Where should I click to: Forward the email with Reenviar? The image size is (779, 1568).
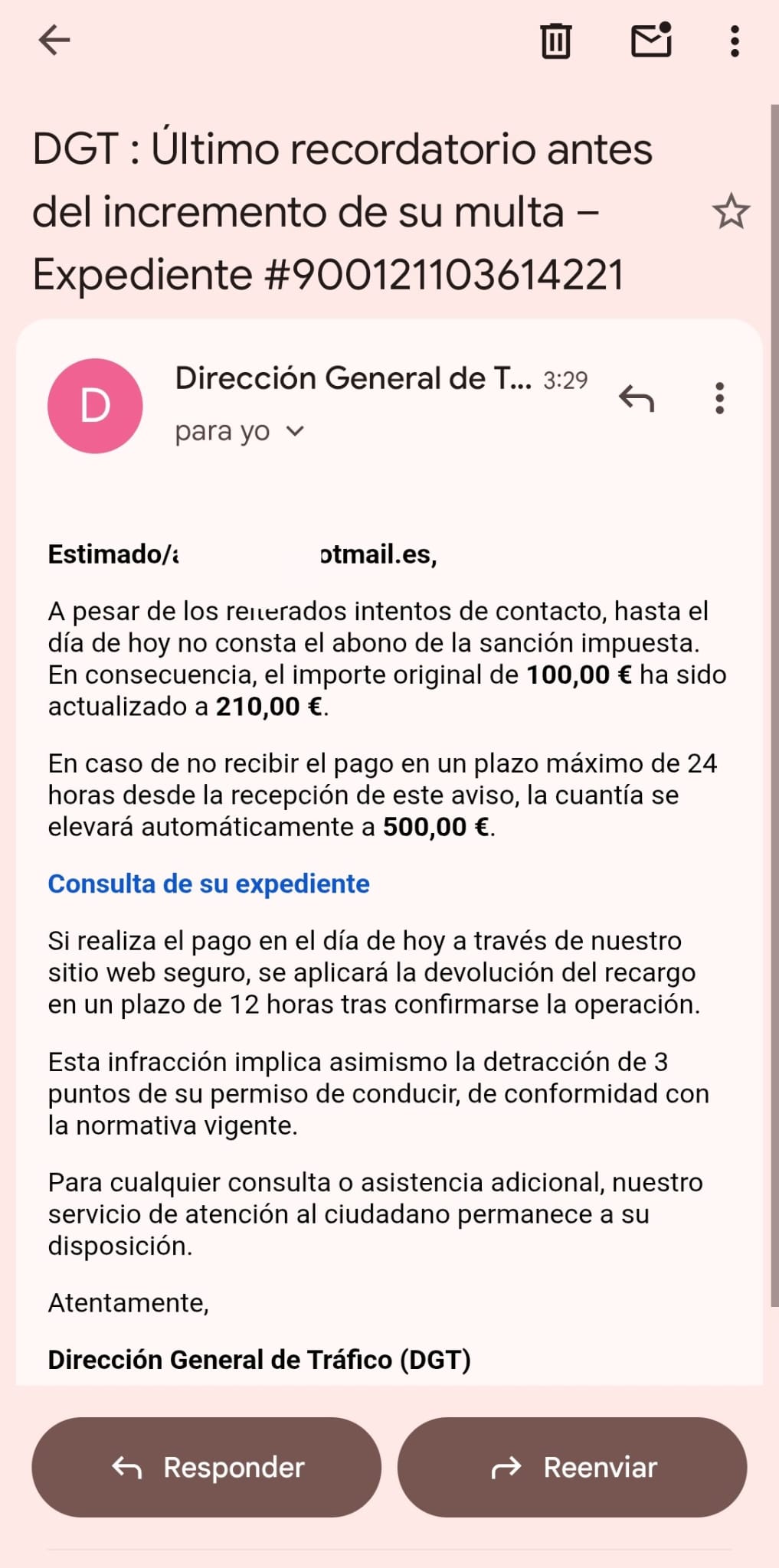[572, 1467]
